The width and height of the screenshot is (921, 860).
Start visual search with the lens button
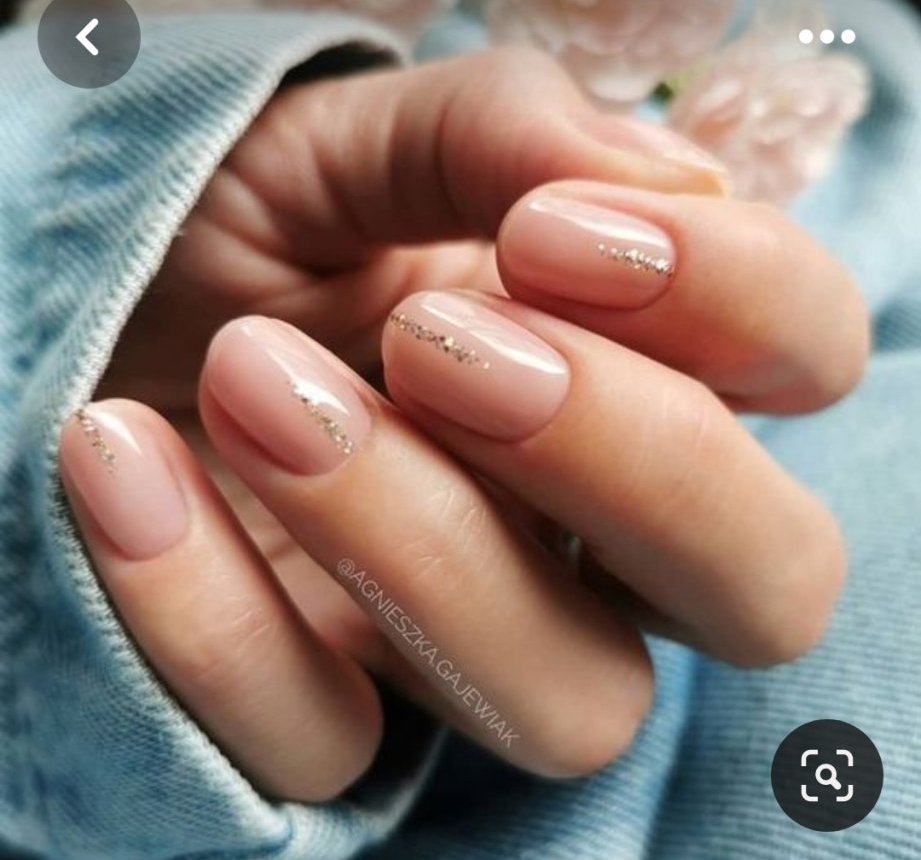coord(826,775)
